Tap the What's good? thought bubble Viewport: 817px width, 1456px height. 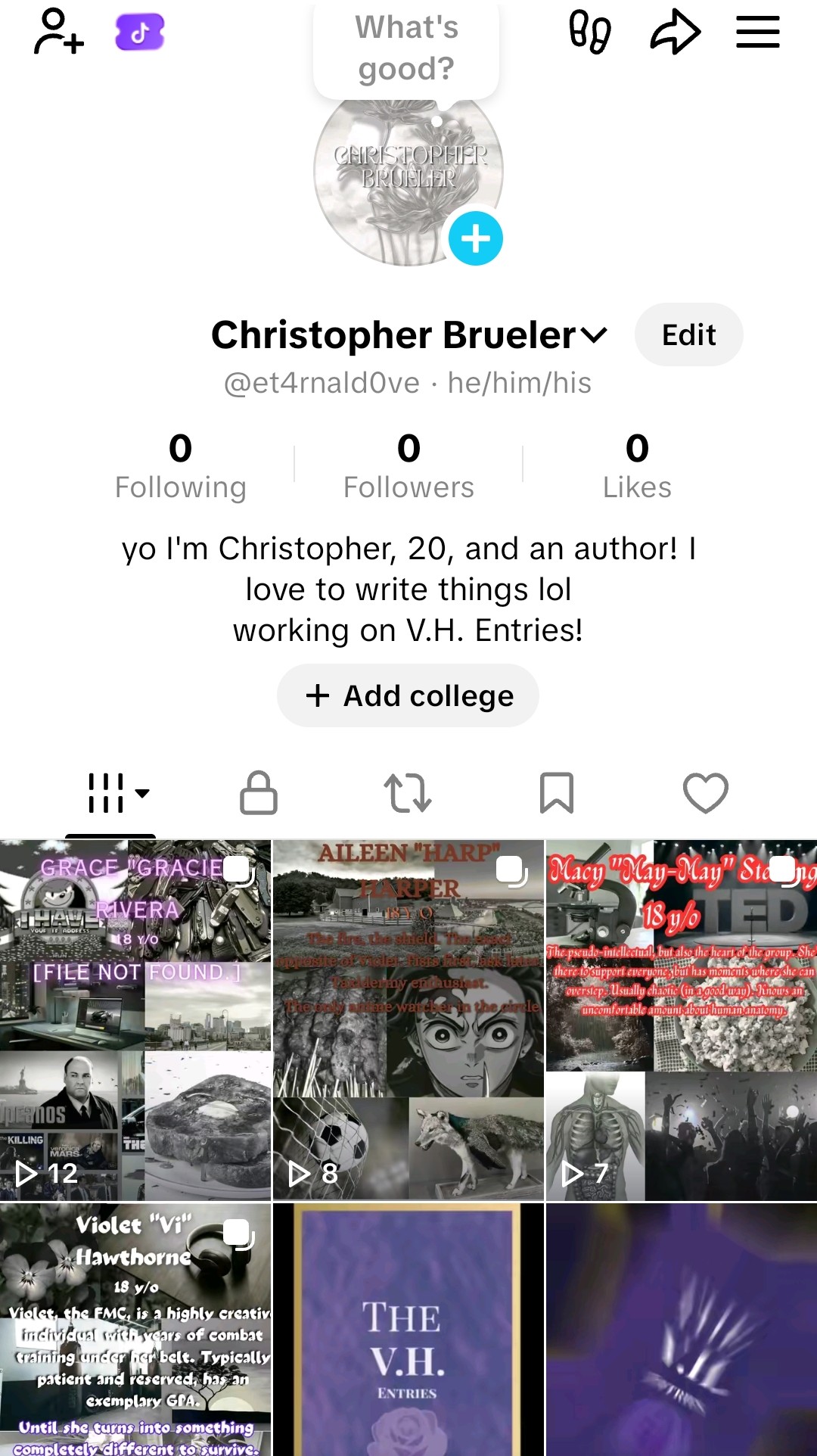[406, 49]
